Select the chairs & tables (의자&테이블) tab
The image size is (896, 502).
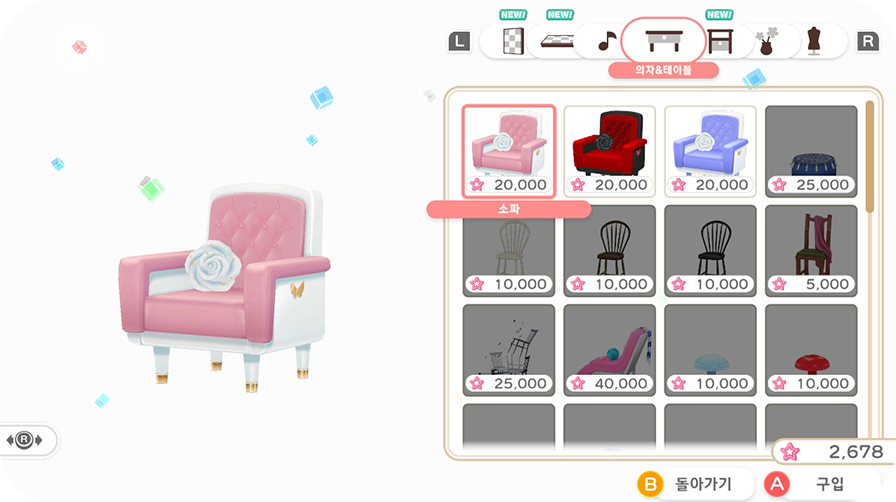pos(664,41)
